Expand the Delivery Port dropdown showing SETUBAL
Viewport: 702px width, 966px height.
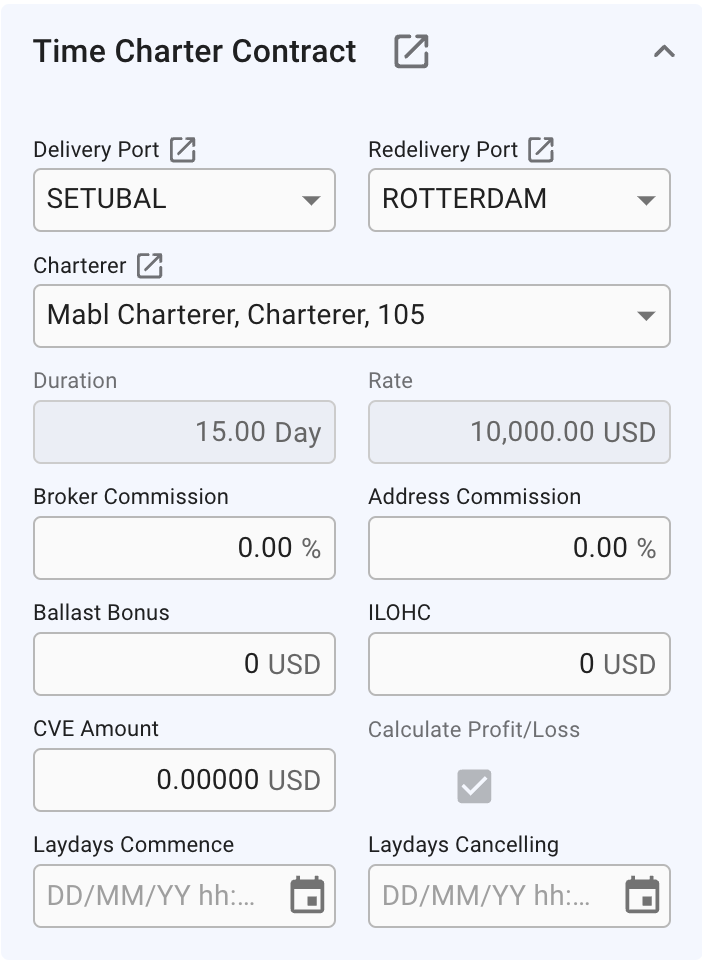tap(184, 199)
